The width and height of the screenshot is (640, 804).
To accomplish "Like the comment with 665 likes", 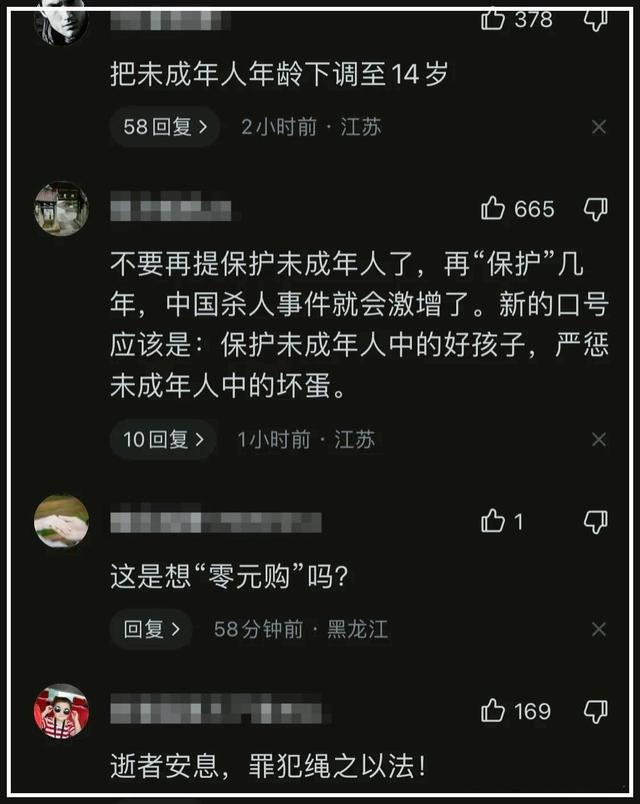I will coord(494,209).
